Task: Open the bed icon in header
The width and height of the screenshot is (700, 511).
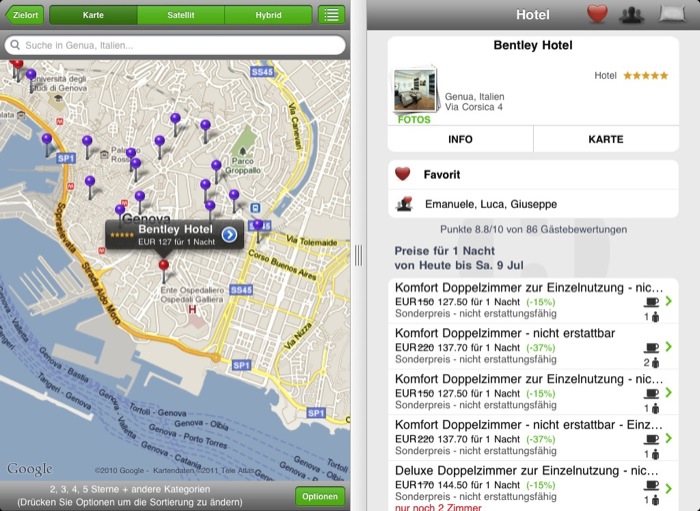Action: click(x=671, y=14)
